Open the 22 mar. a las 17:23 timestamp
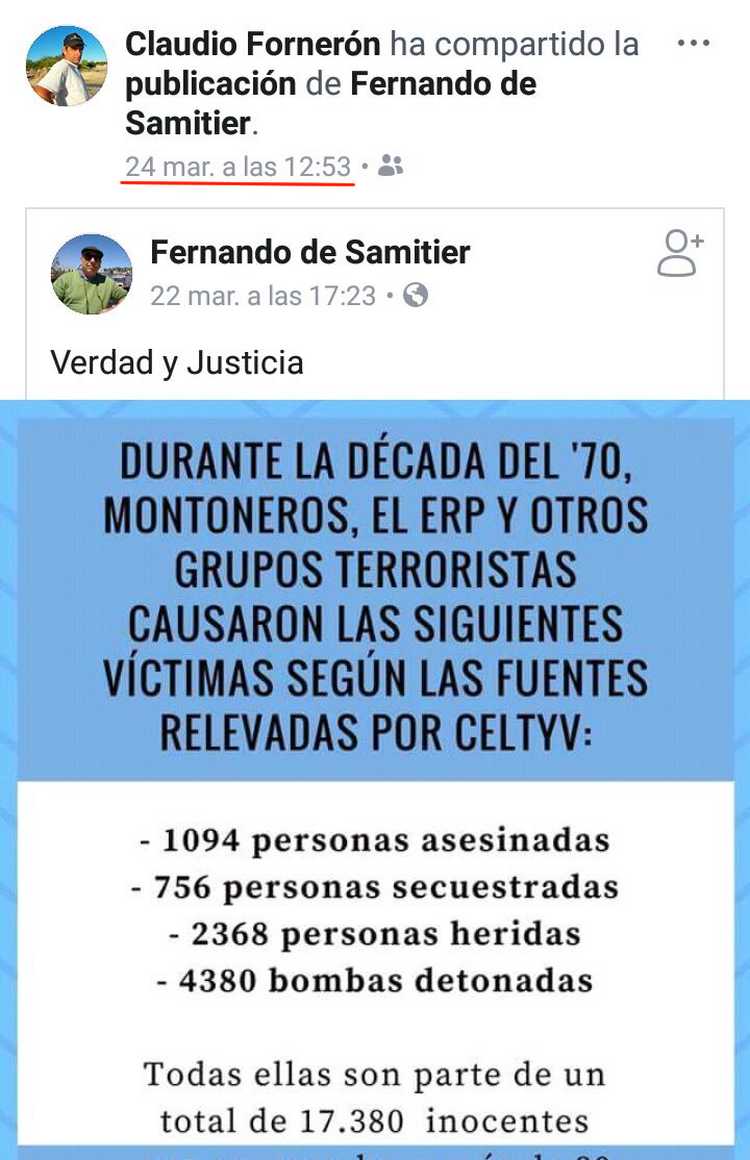The width and height of the screenshot is (750, 1160). coord(263,296)
